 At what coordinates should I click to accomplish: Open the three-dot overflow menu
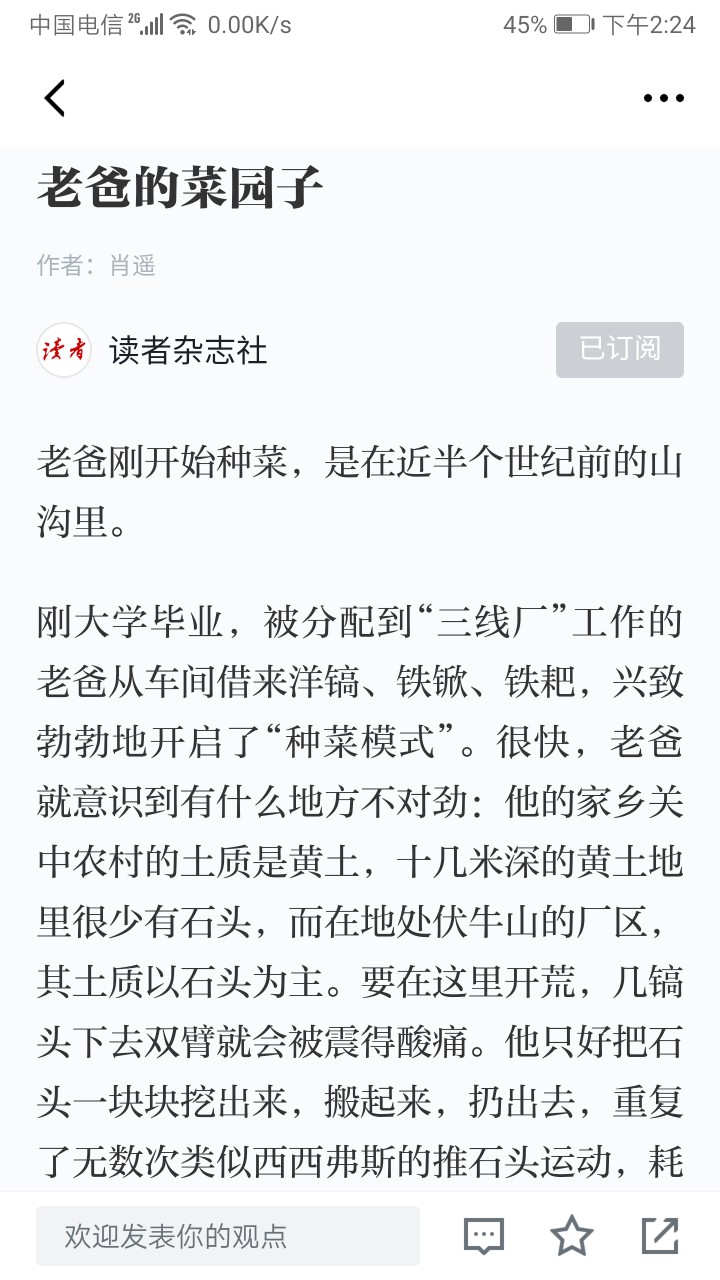tap(663, 98)
